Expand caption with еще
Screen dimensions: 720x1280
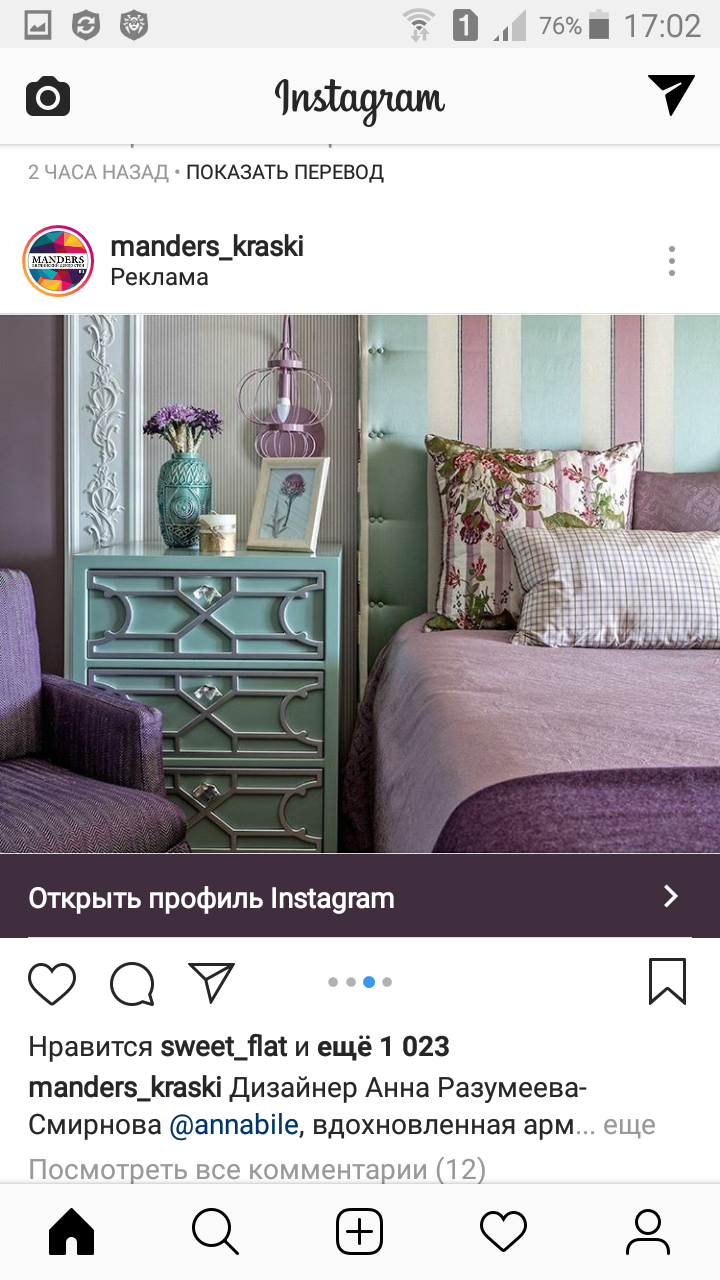tap(629, 1125)
